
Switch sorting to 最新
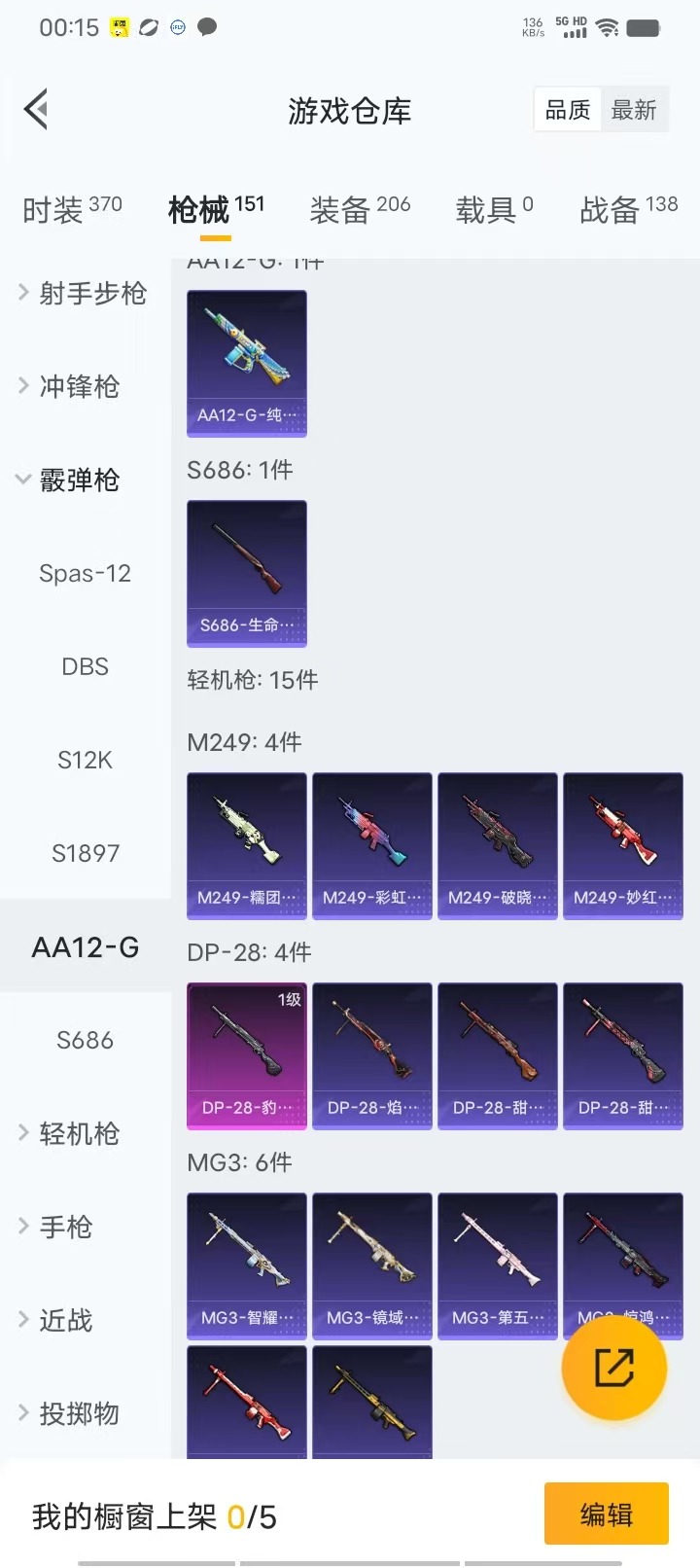636,109
